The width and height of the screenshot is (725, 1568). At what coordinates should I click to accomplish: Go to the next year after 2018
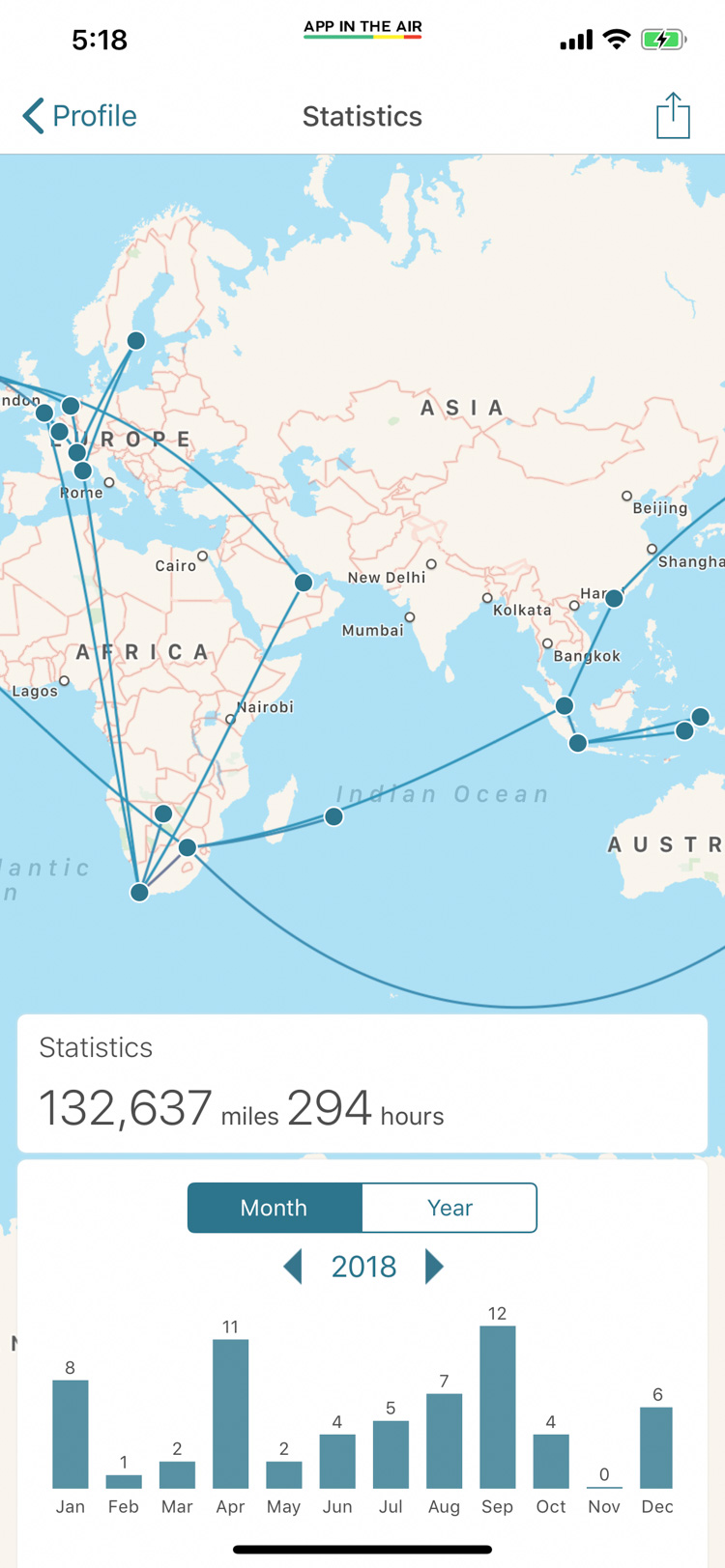[x=434, y=1267]
